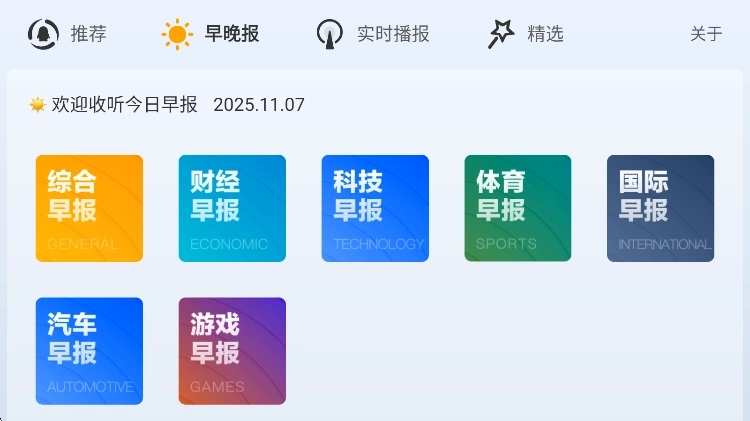750x421 pixels.
Task: Open the 汽车早报 tile
Action: tap(89, 351)
